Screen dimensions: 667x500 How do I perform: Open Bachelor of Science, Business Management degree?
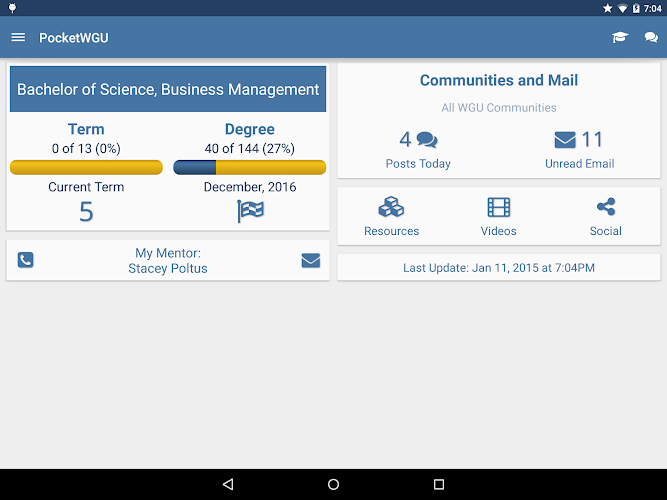pyautogui.click(x=168, y=90)
